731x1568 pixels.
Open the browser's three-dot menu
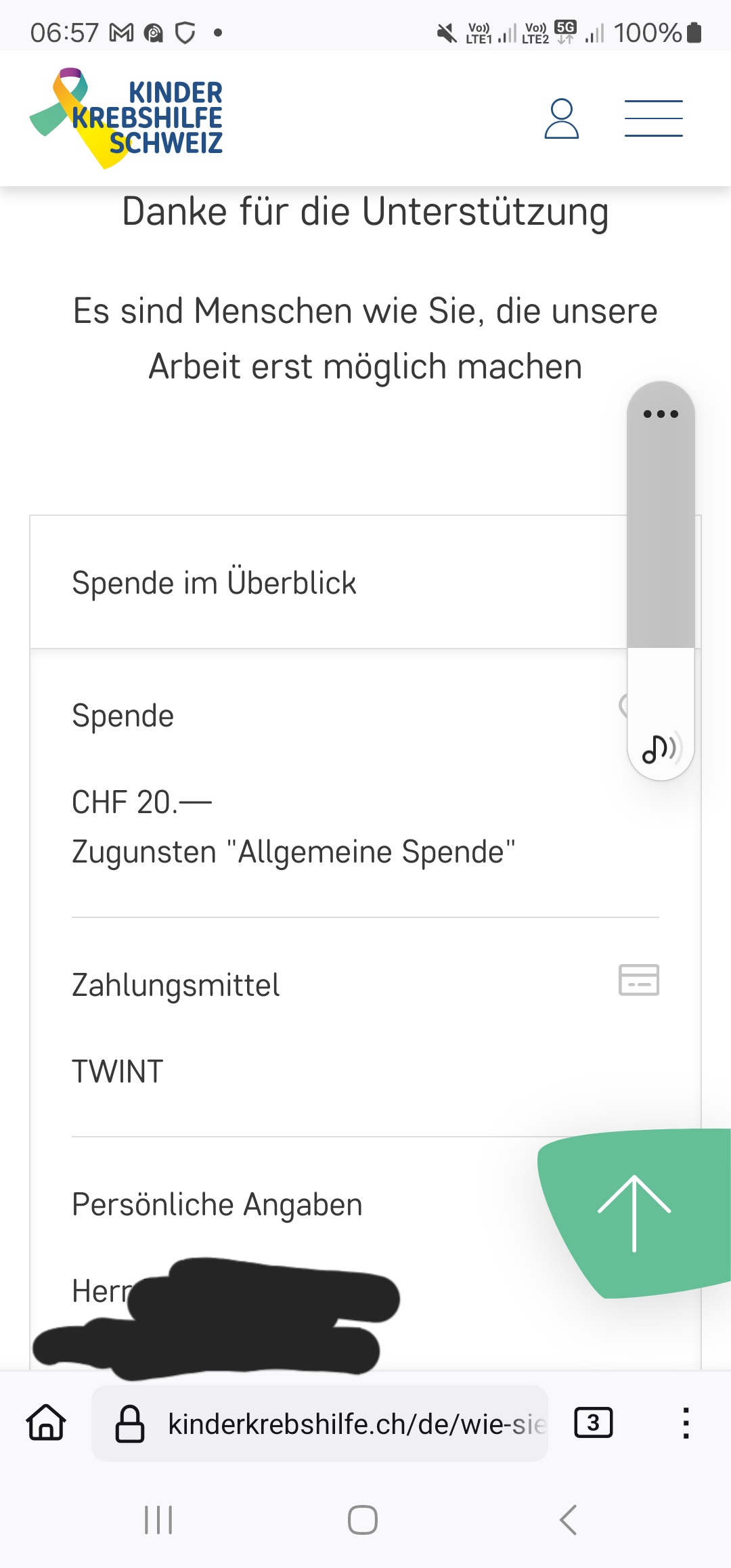tap(686, 1422)
